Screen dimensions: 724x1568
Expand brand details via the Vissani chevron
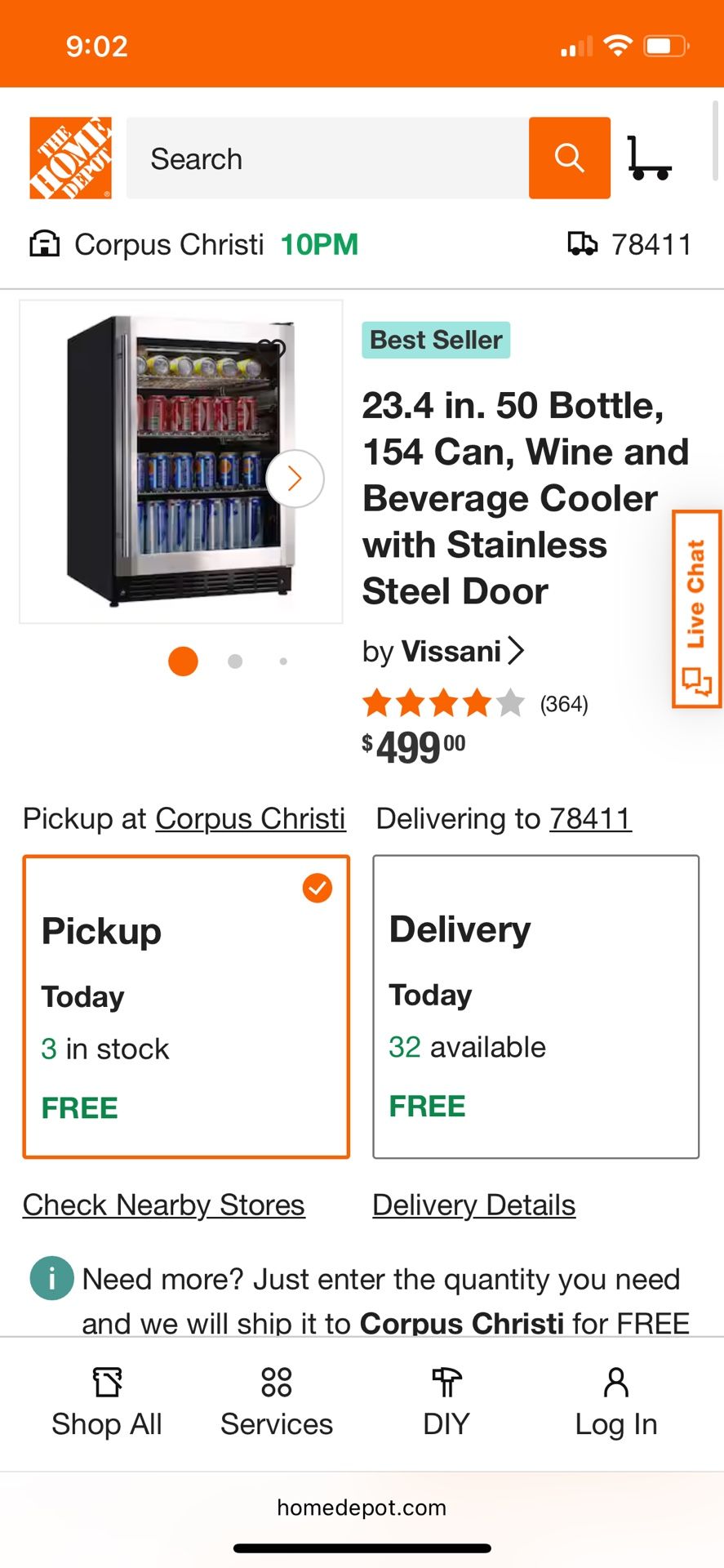(518, 651)
